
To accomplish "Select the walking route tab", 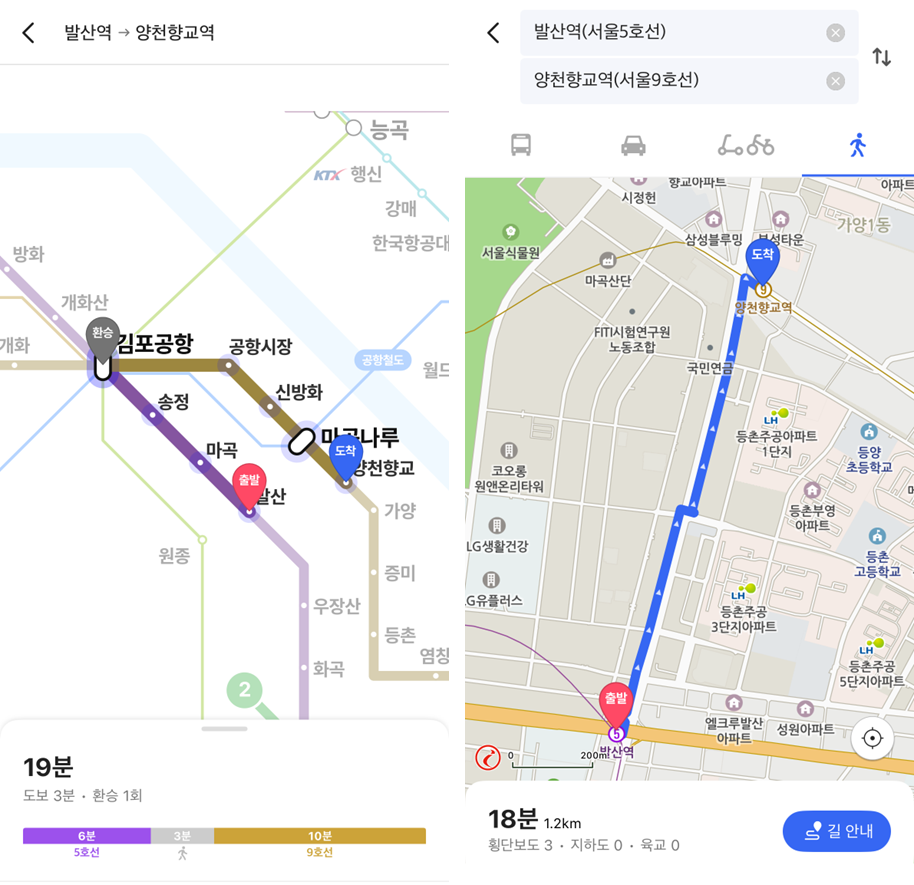I will [x=857, y=146].
